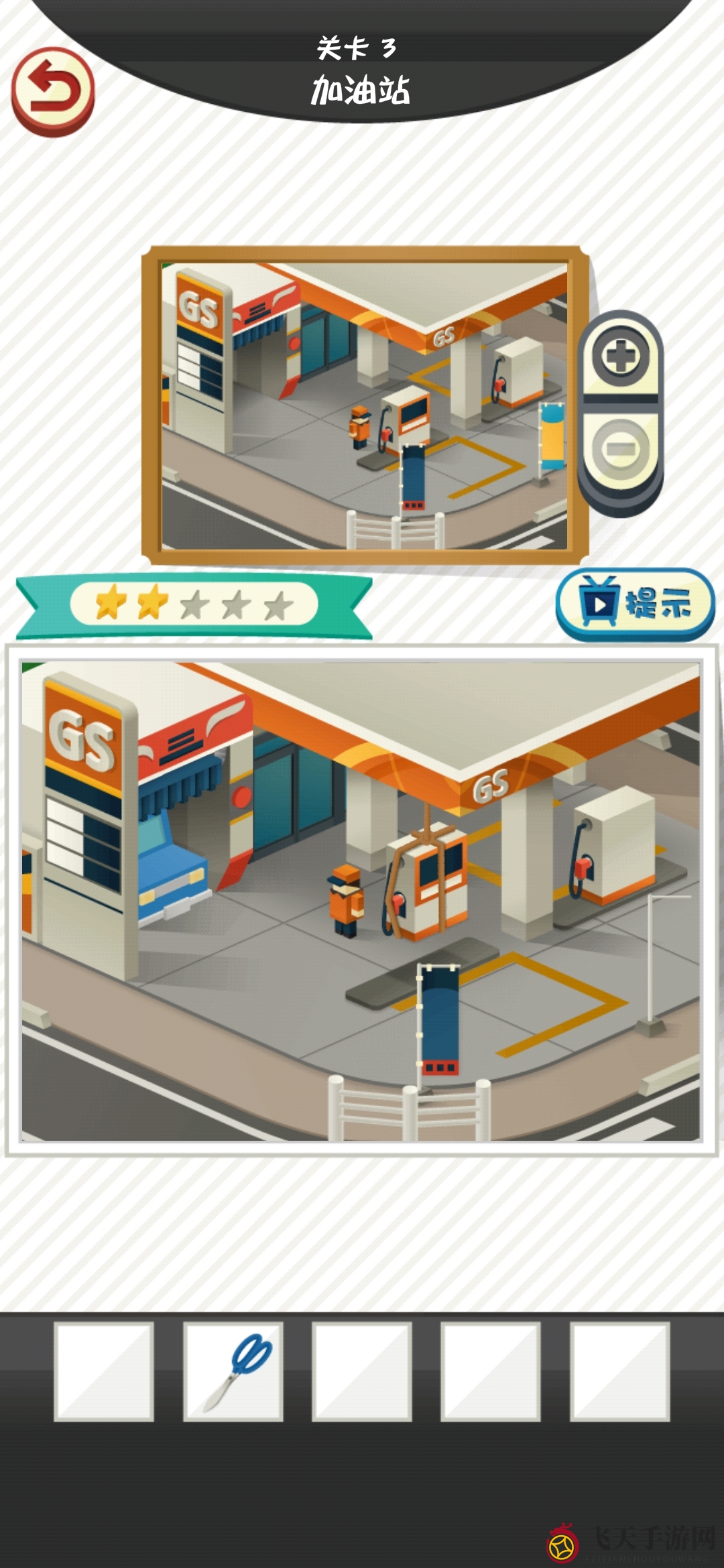This screenshot has height=1568, width=724.
Task: Open the 提示 hint video button
Action: pos(635,604)
